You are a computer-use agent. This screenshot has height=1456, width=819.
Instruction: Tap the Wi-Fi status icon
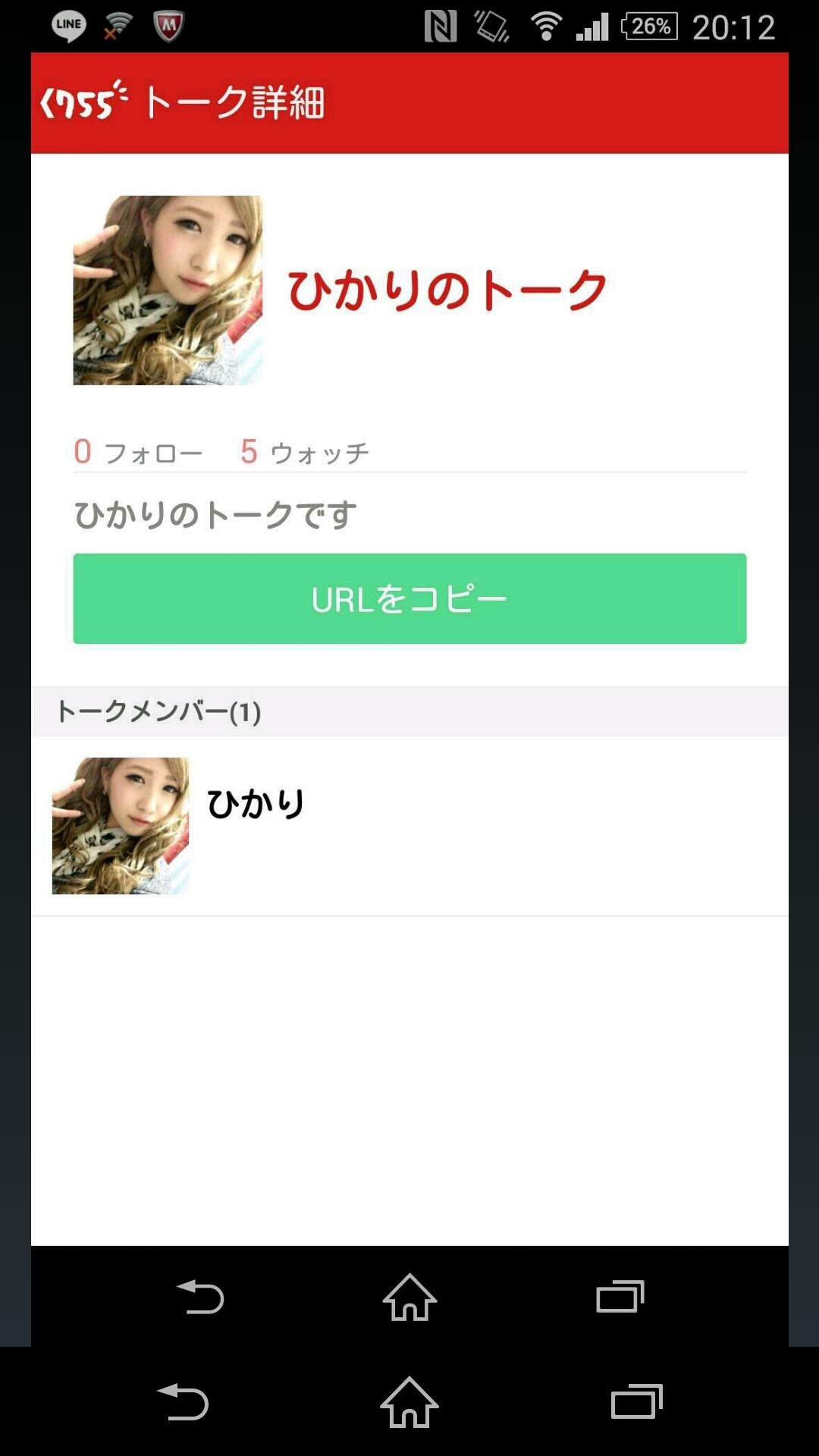(x=548, y=25)
